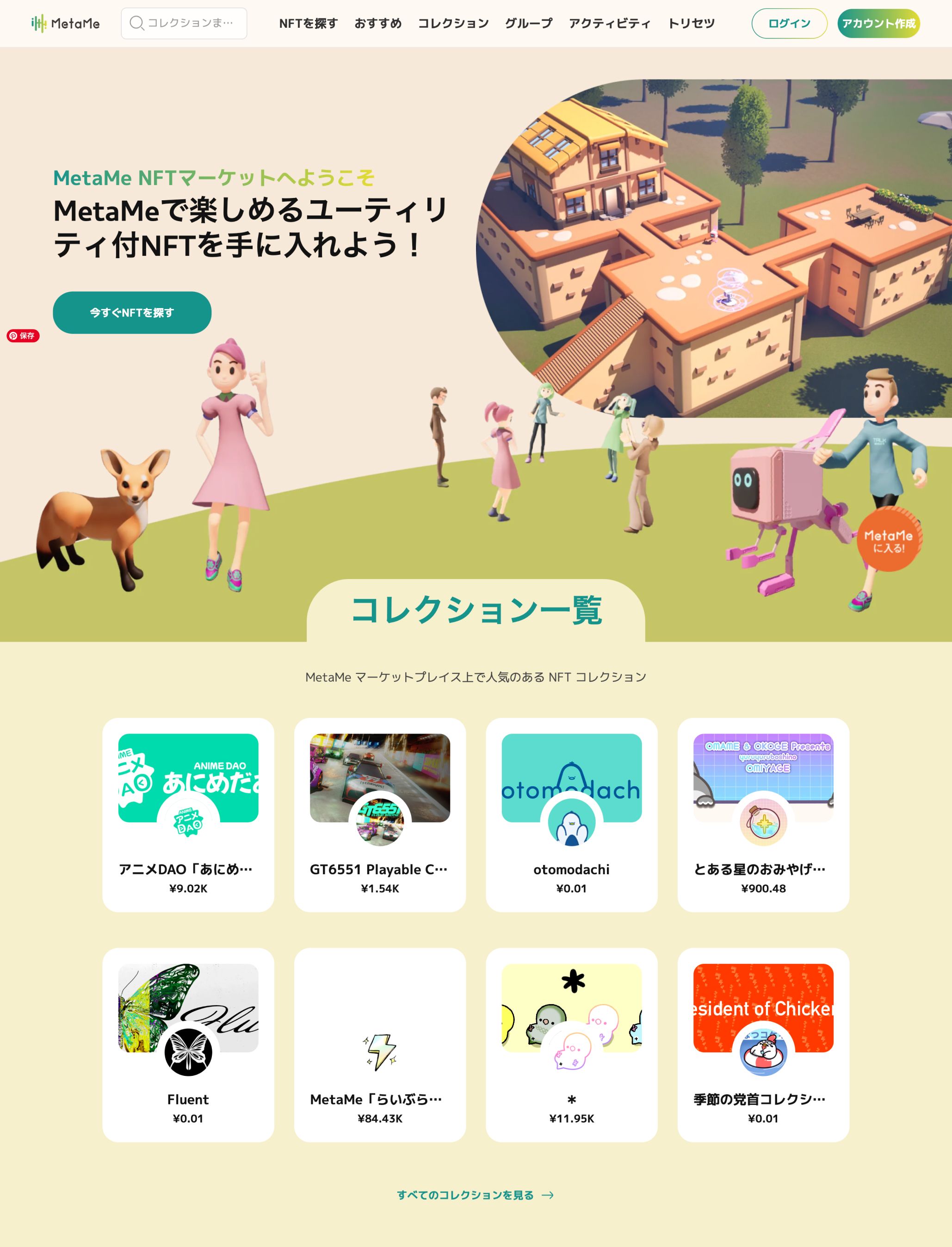Open the GT6551 Playable collection card
952x1247 pixels.
pyautogui.click(x=380, y=814)
